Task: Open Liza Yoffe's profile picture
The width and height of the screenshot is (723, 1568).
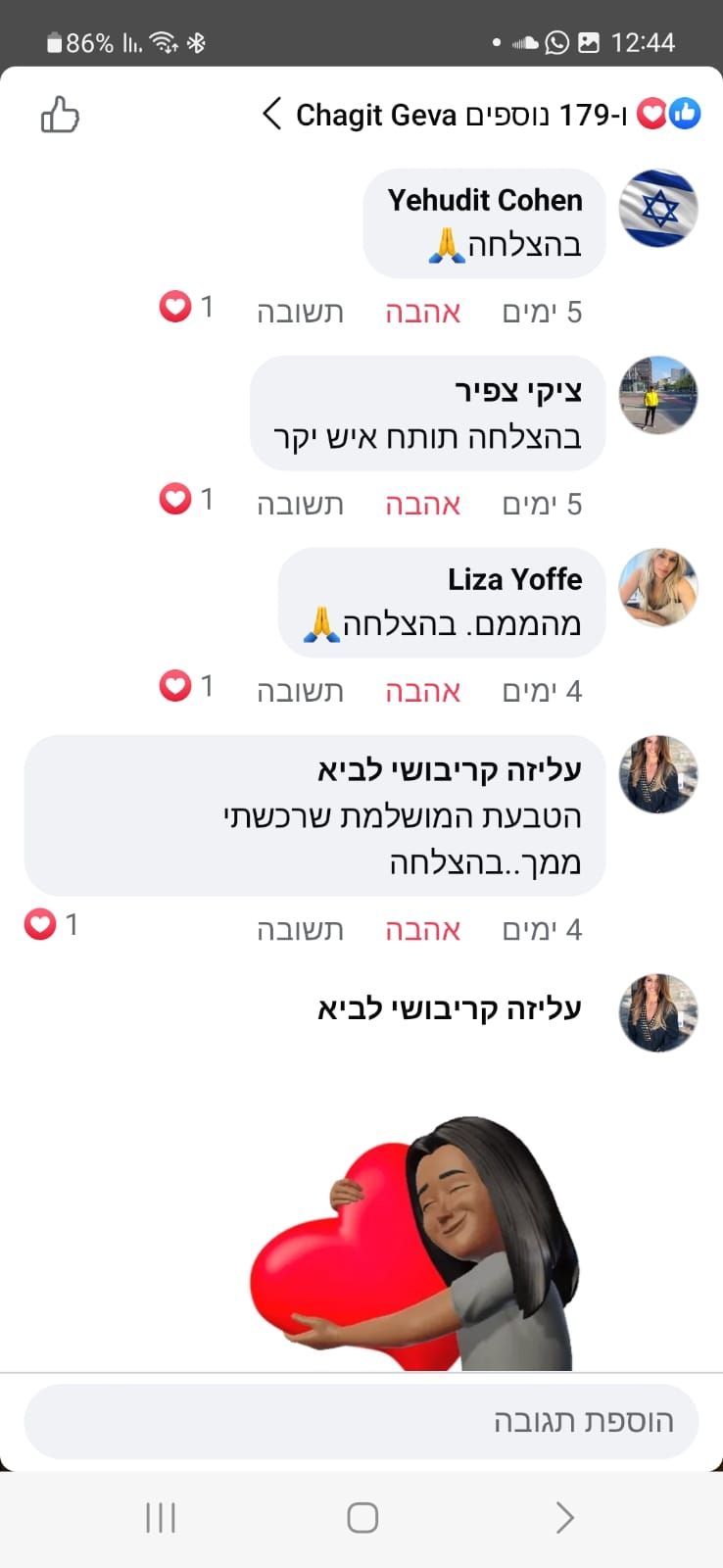Action: coord(658,587)
